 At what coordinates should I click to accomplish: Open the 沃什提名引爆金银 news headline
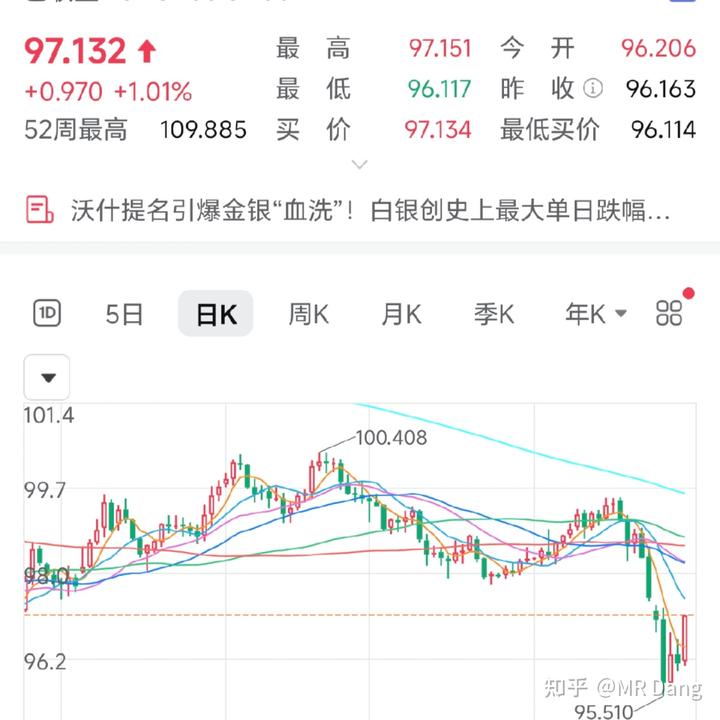tap(370, 210)
